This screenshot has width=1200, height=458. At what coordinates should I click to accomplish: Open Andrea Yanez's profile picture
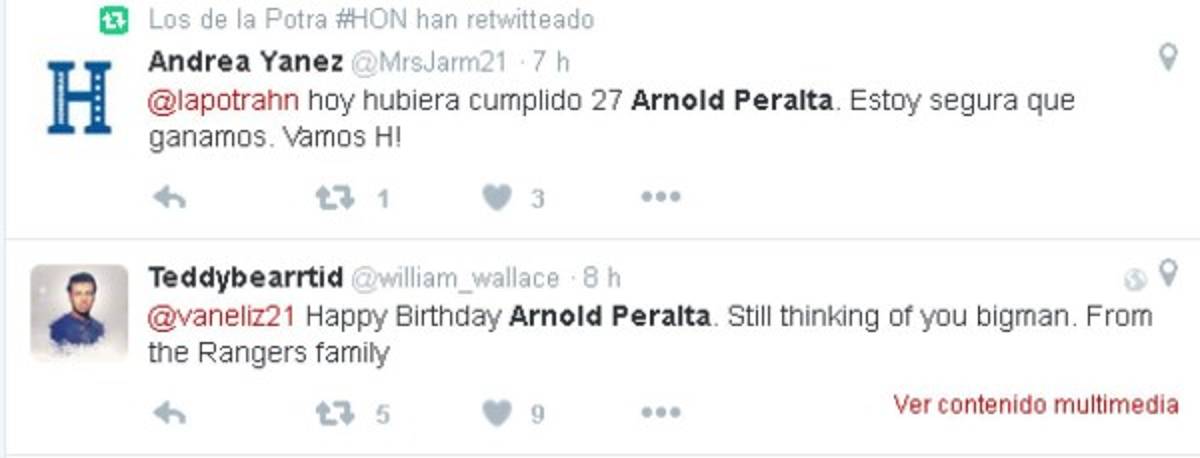click(79, 97)
